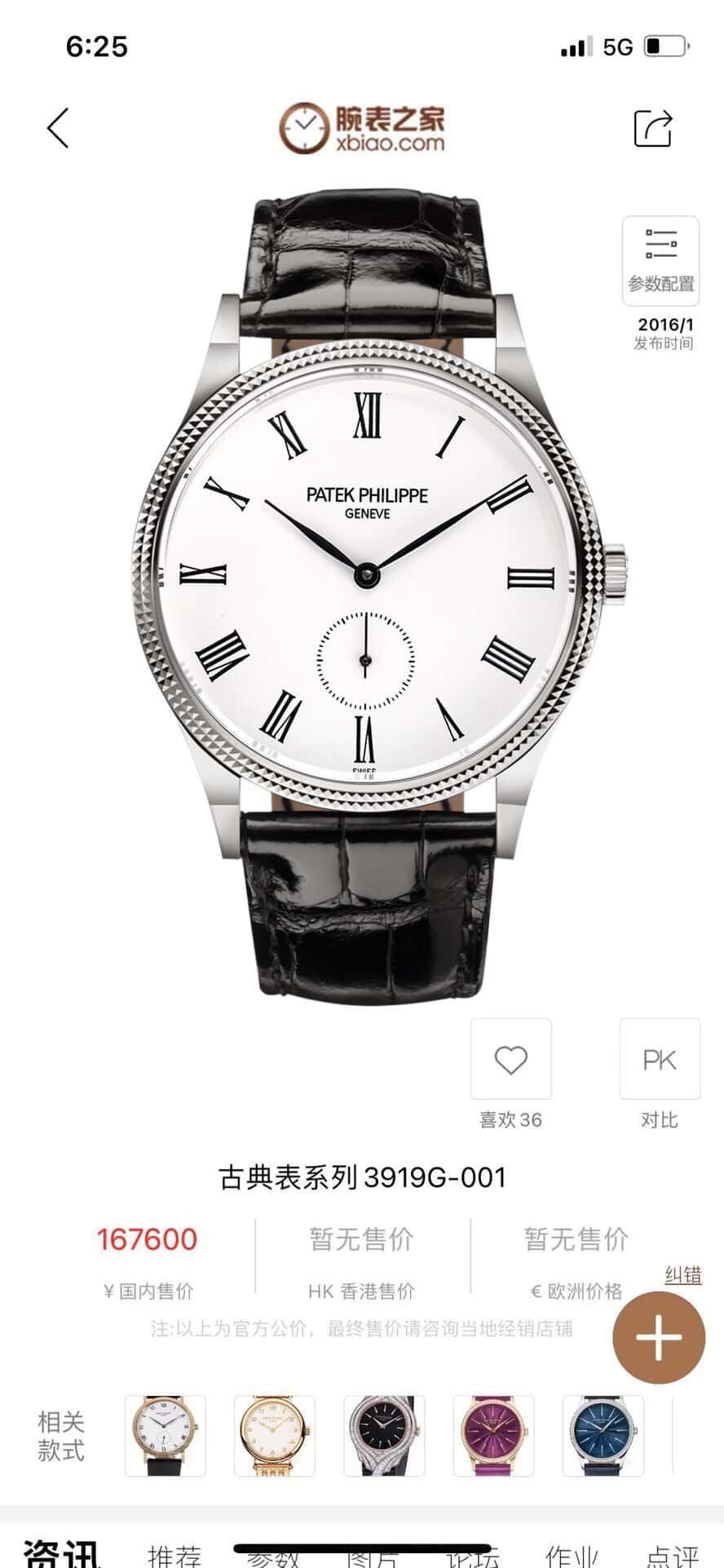Open related purple dial watch
724x1568 pixels.
[x=493, y=1436]
